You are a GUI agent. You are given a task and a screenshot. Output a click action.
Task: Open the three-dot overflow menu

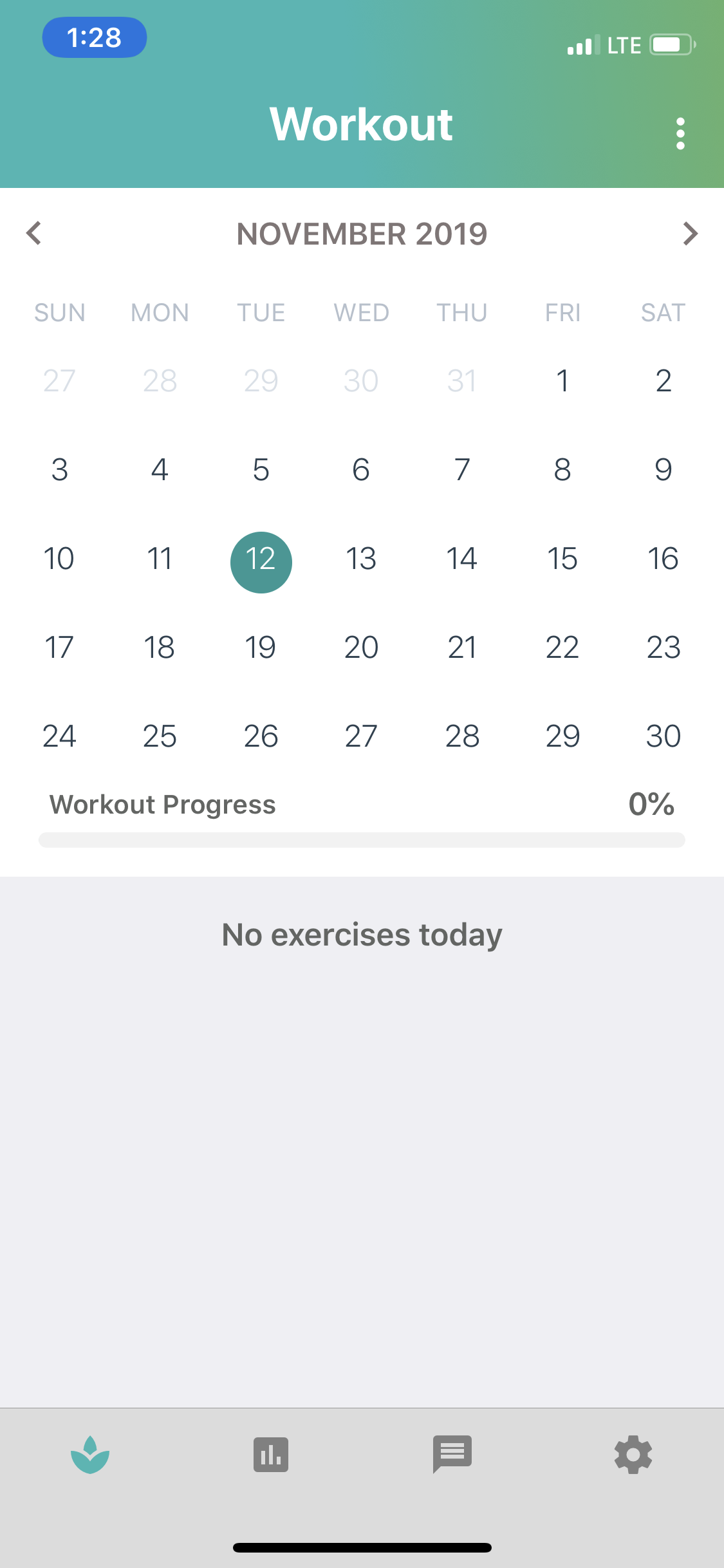pyautogui.click(x=680, y=134)
